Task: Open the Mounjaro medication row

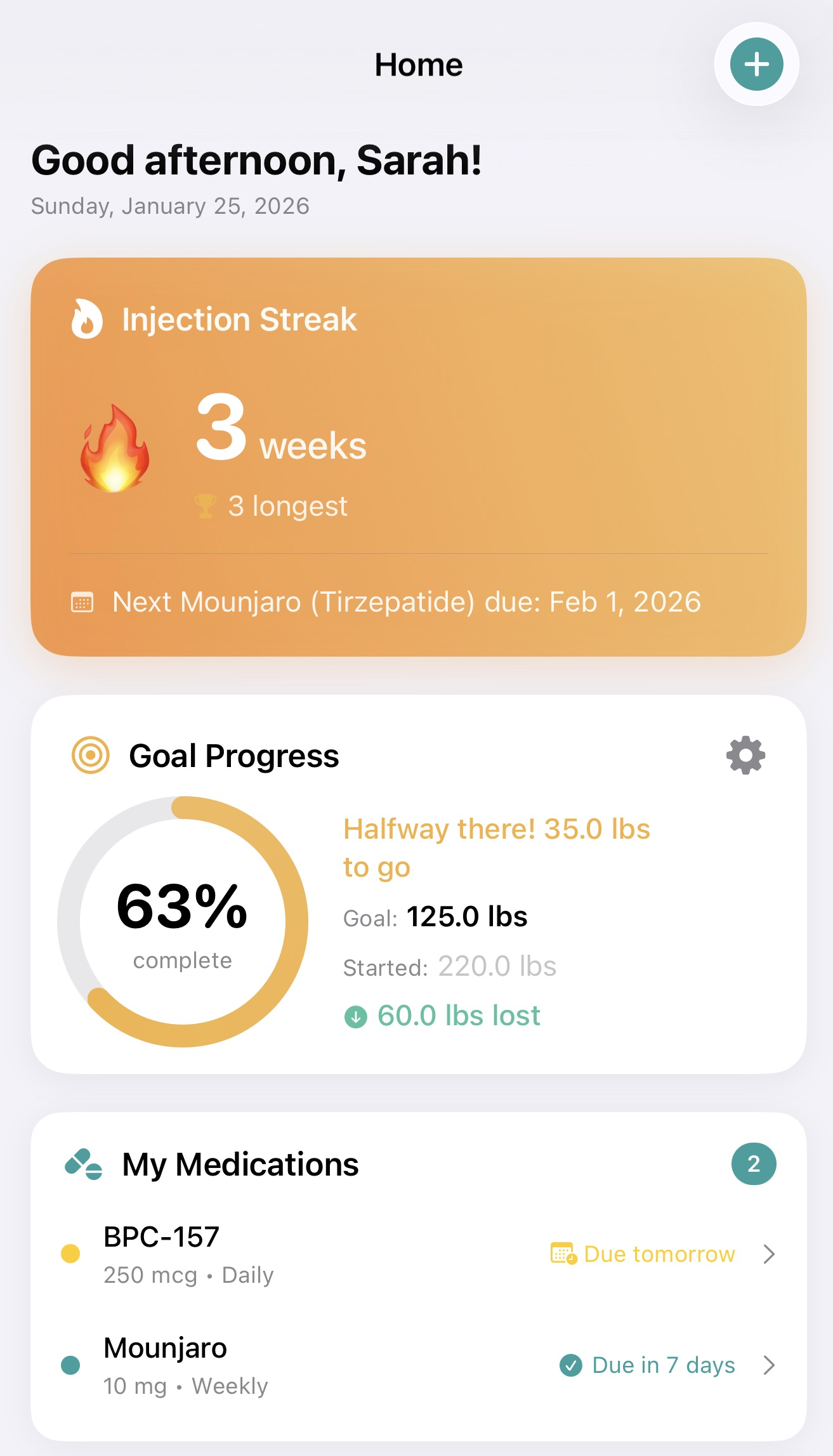Action: pos(419,1365)
